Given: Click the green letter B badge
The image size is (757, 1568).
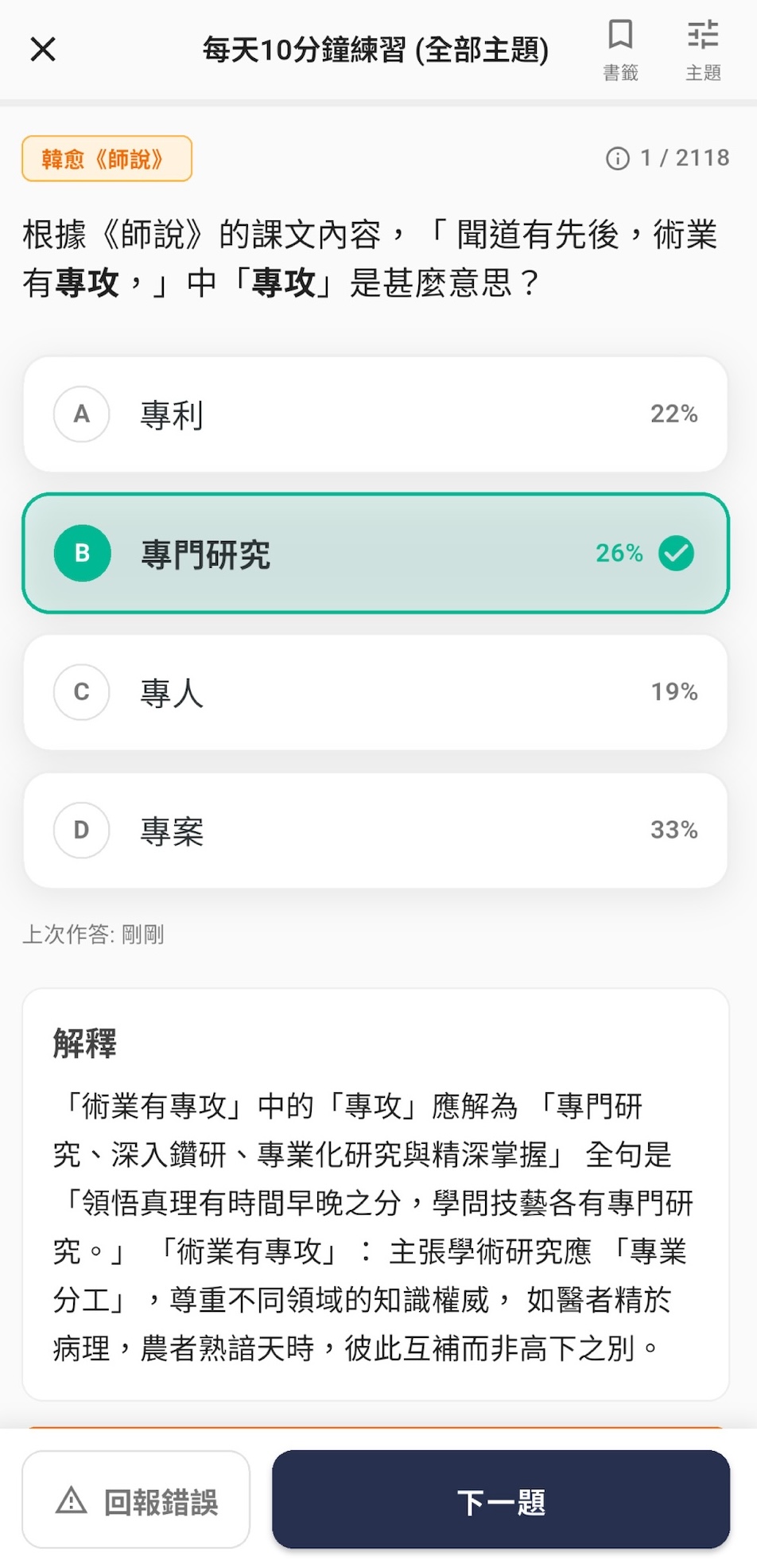Looking at the screenshot, I should 82,553.
